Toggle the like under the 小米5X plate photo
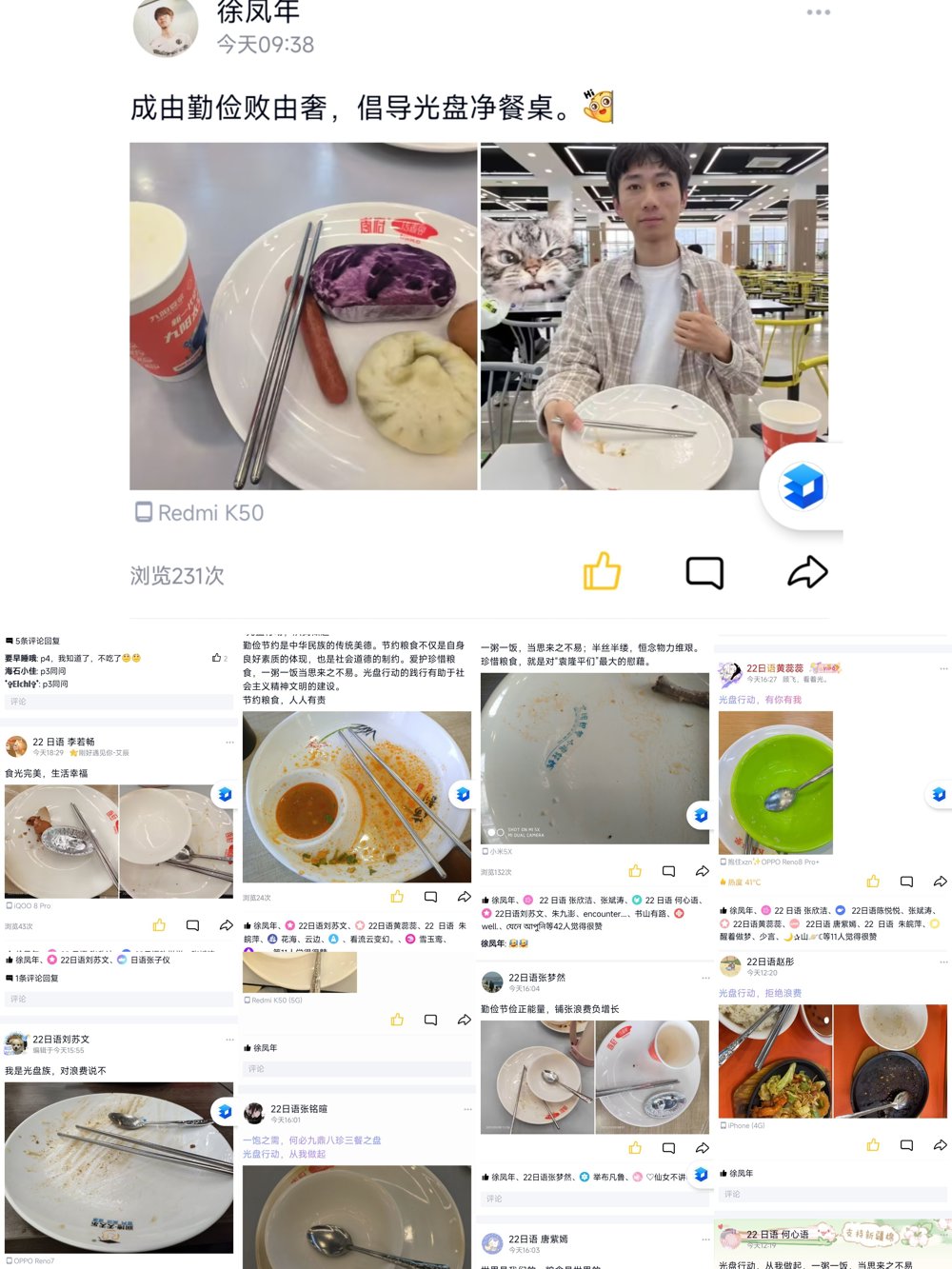The image size is (952, 1269). (x=635, y=870)
